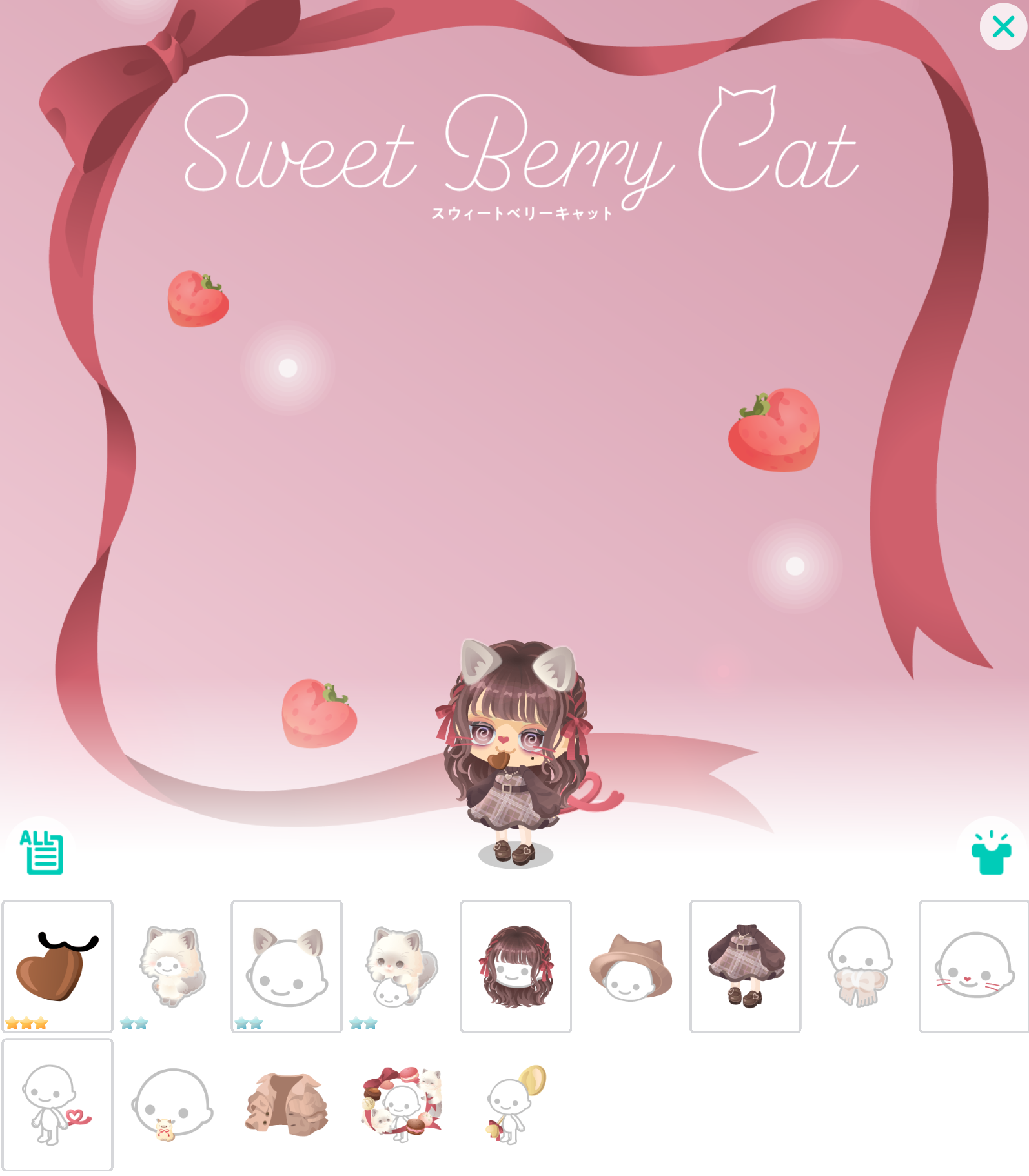Select the golden balloon handheld item
Screen dimensions: 1029x1176
point(516,1104)
